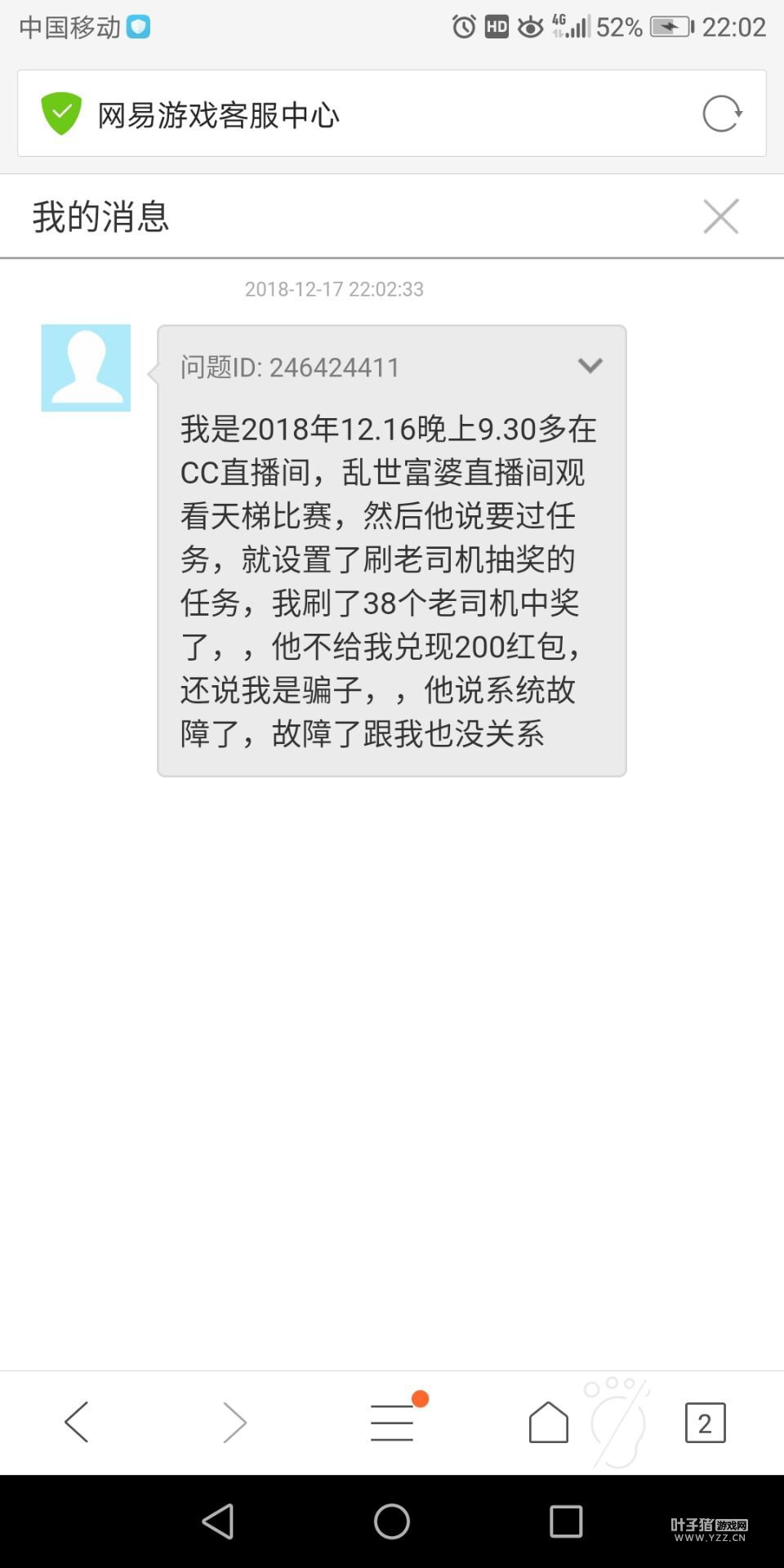Open the browser menu
Screen dimensions: 784x1568
(x=393, y=1422)
